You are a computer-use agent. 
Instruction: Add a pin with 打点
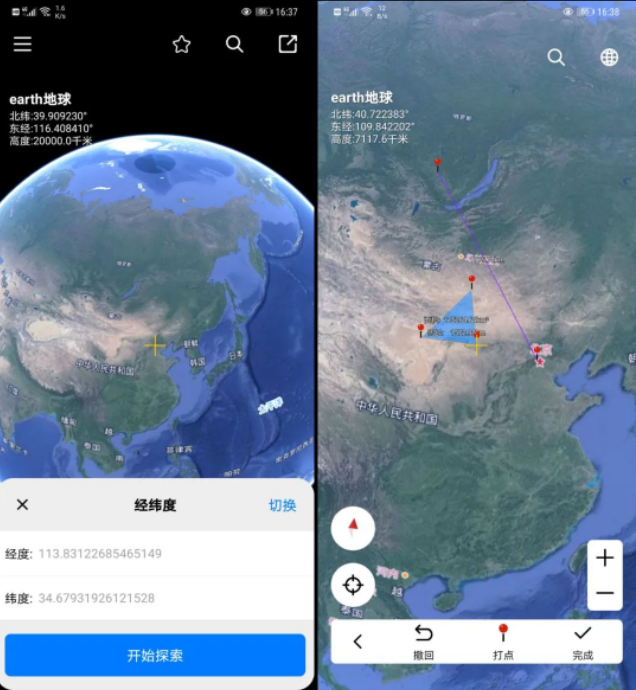503,641
